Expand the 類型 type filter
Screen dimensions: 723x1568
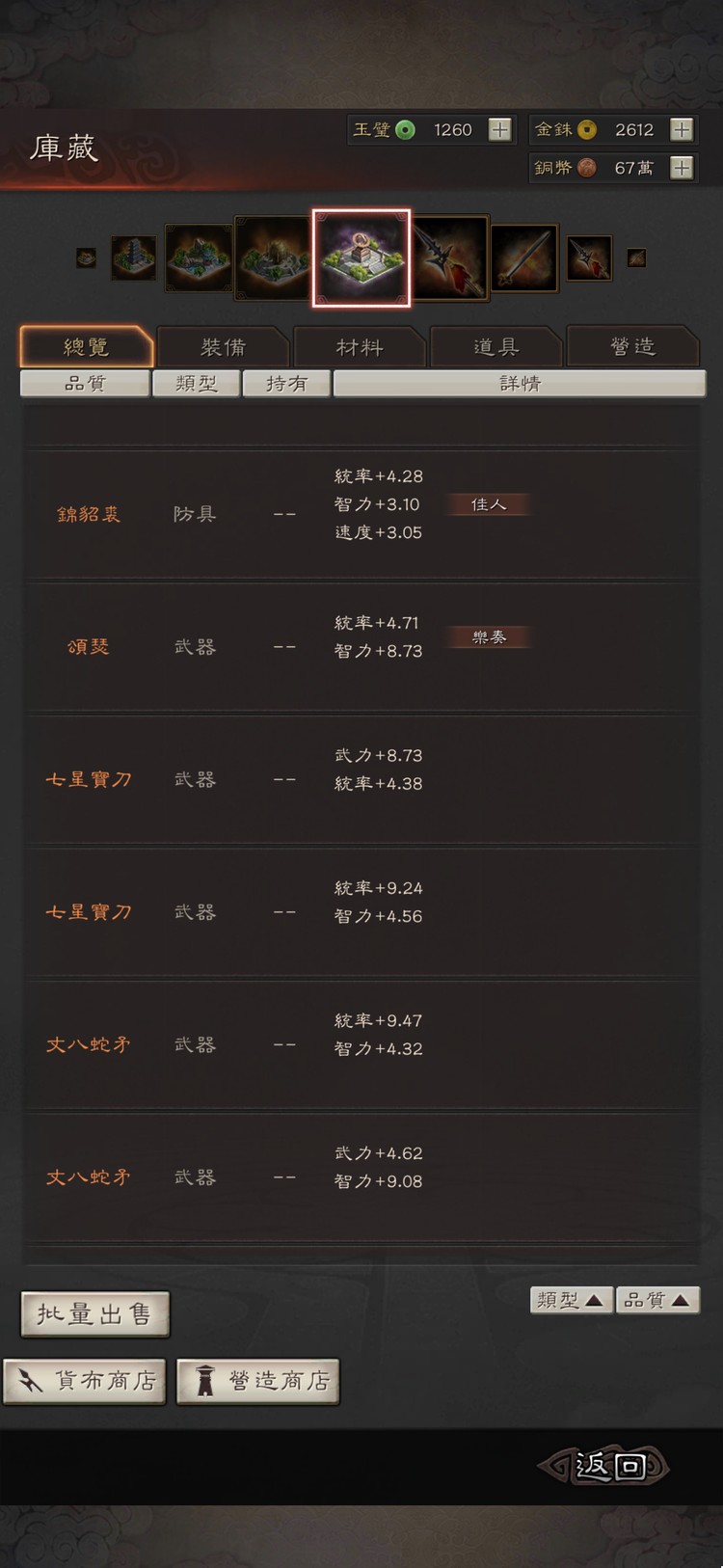point(197,383)
